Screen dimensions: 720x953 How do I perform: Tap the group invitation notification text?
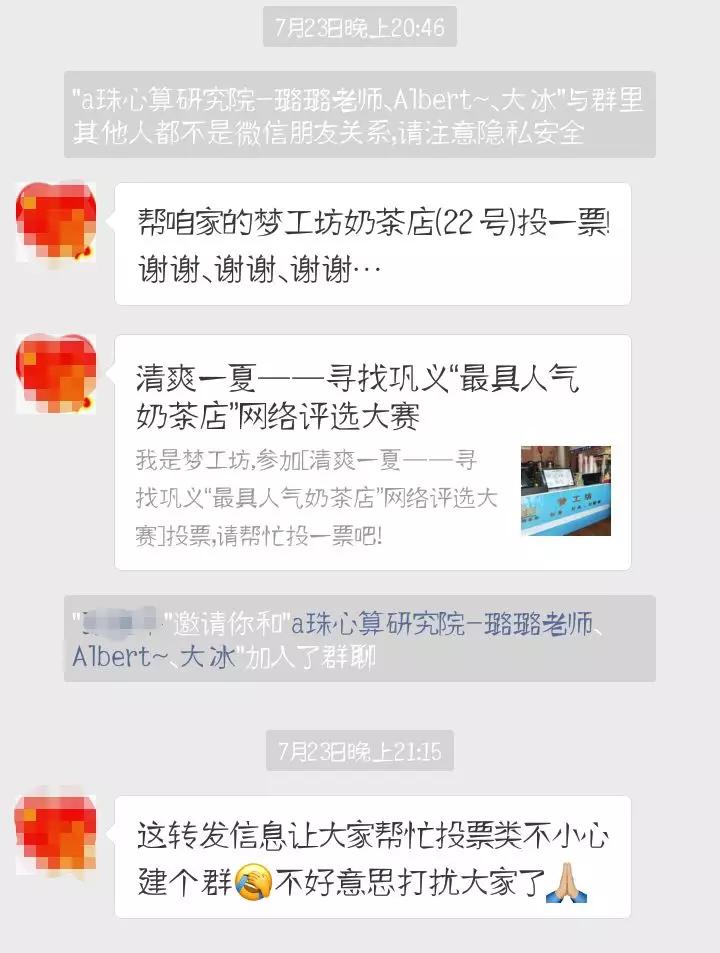click(x=360, y=642)
